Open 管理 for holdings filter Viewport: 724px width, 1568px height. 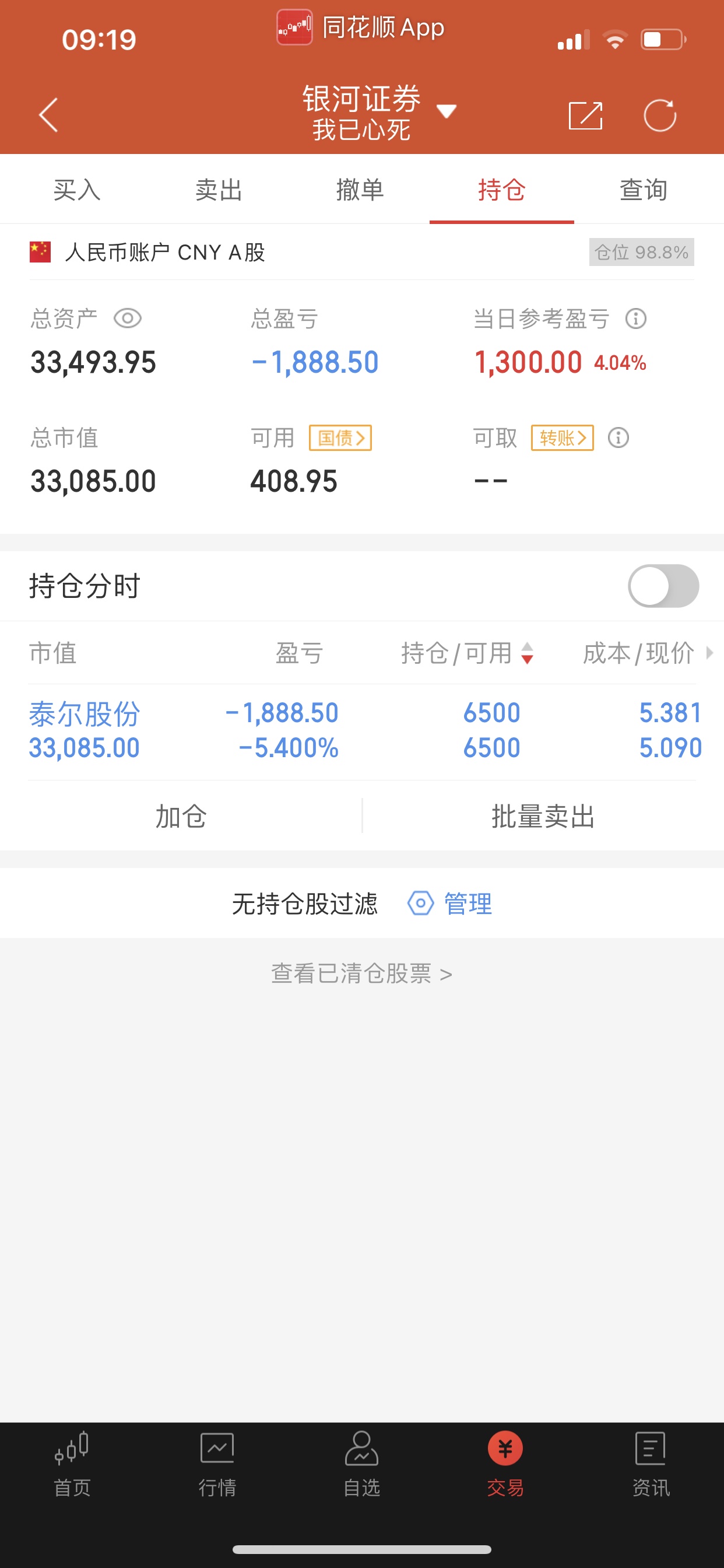coord(449,904)
